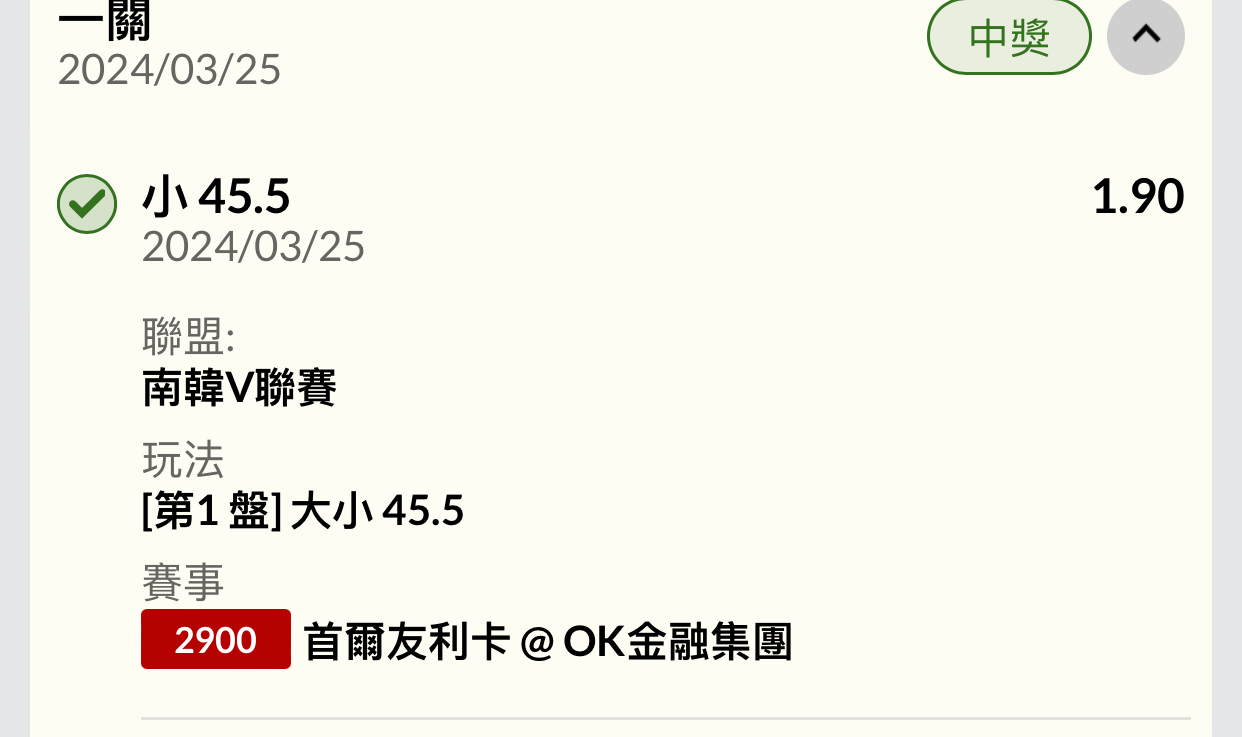1242x737 pixels.
Task: Collapse the bet details with the chevron
Action: [x=1146, y=35]
